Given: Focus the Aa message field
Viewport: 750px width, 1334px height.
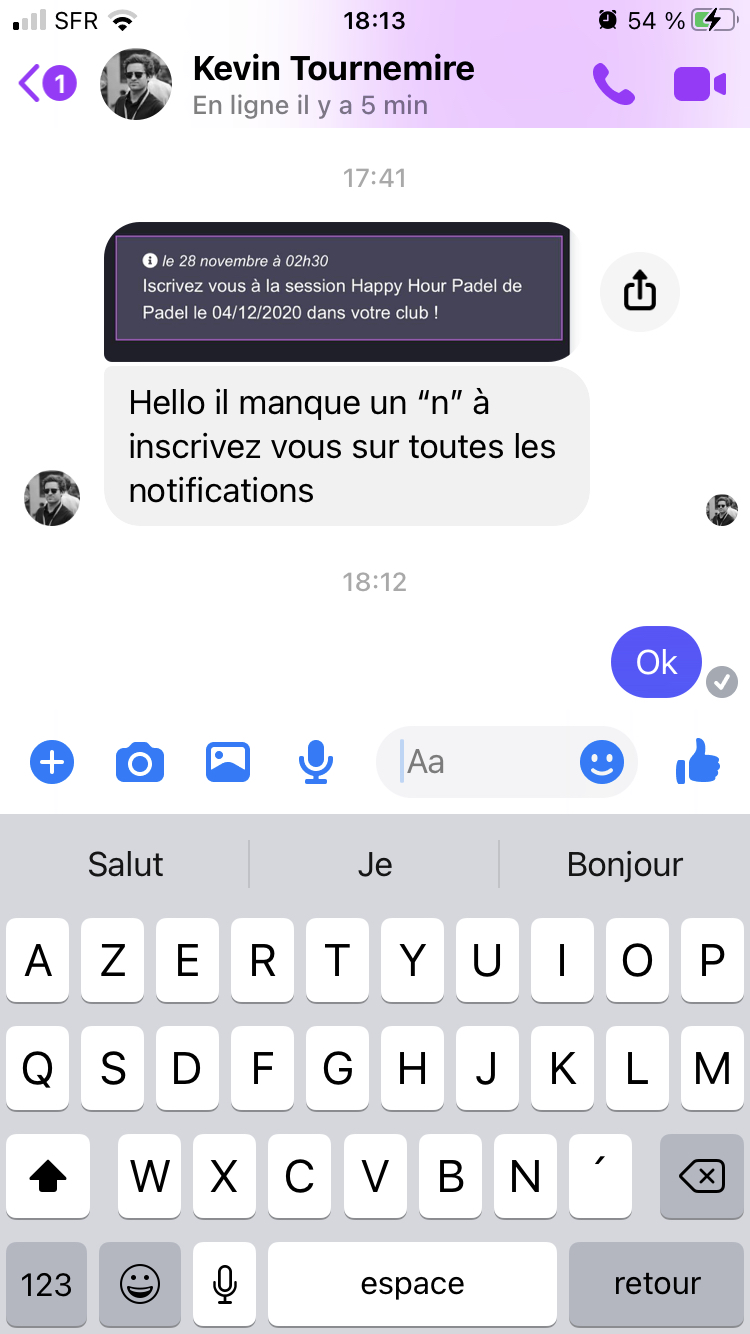Looking at the screenshot, I should click(480, 763).
